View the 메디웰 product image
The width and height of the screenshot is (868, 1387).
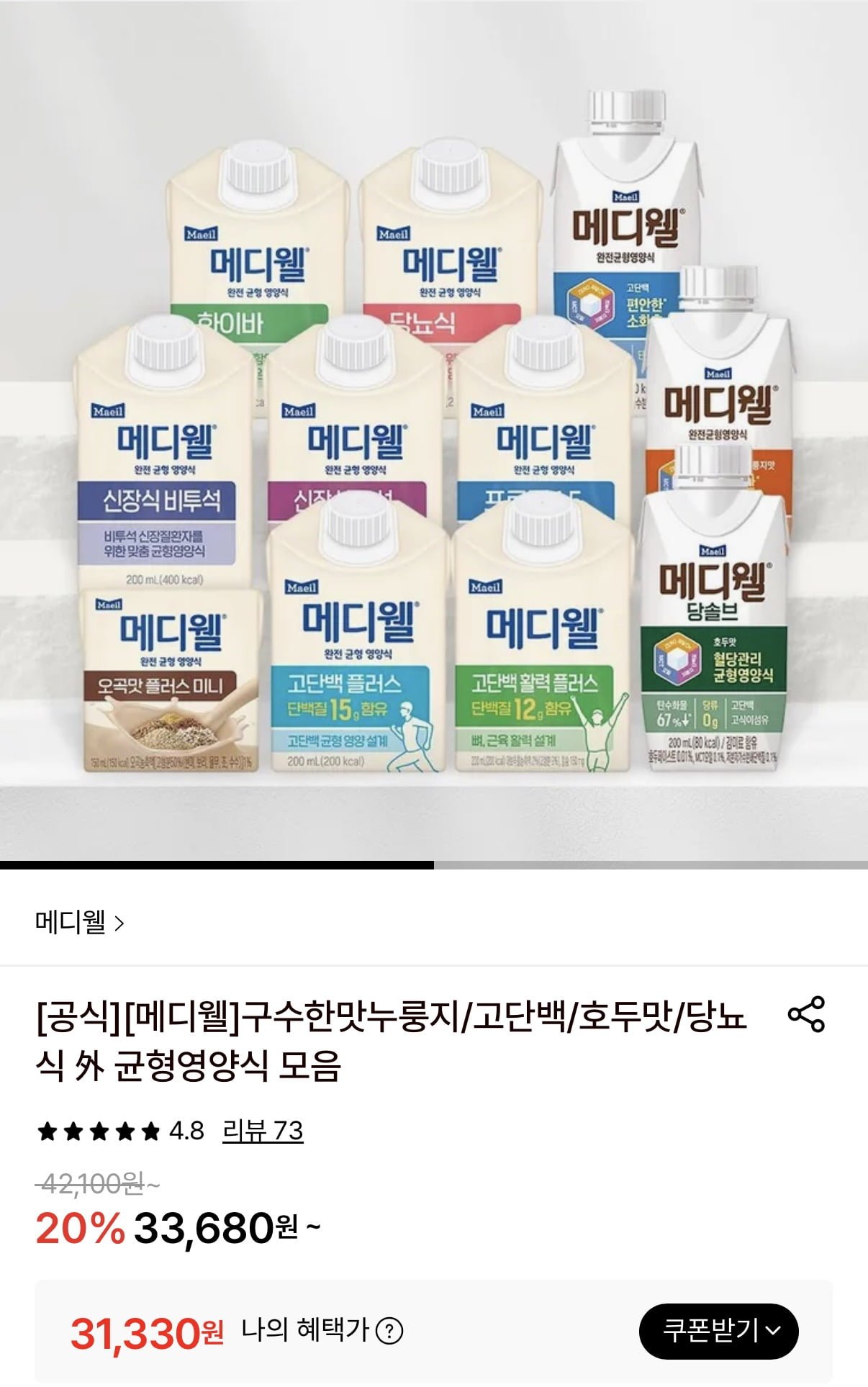434,432
